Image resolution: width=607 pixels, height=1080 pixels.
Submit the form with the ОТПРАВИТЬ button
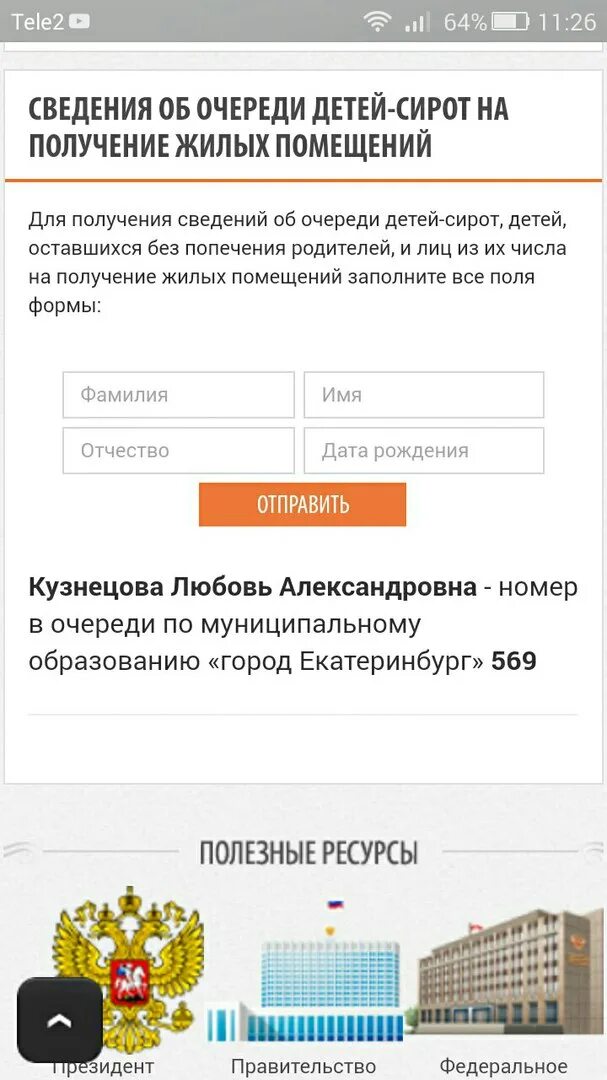pyautogui.click(x=302, y=504)
